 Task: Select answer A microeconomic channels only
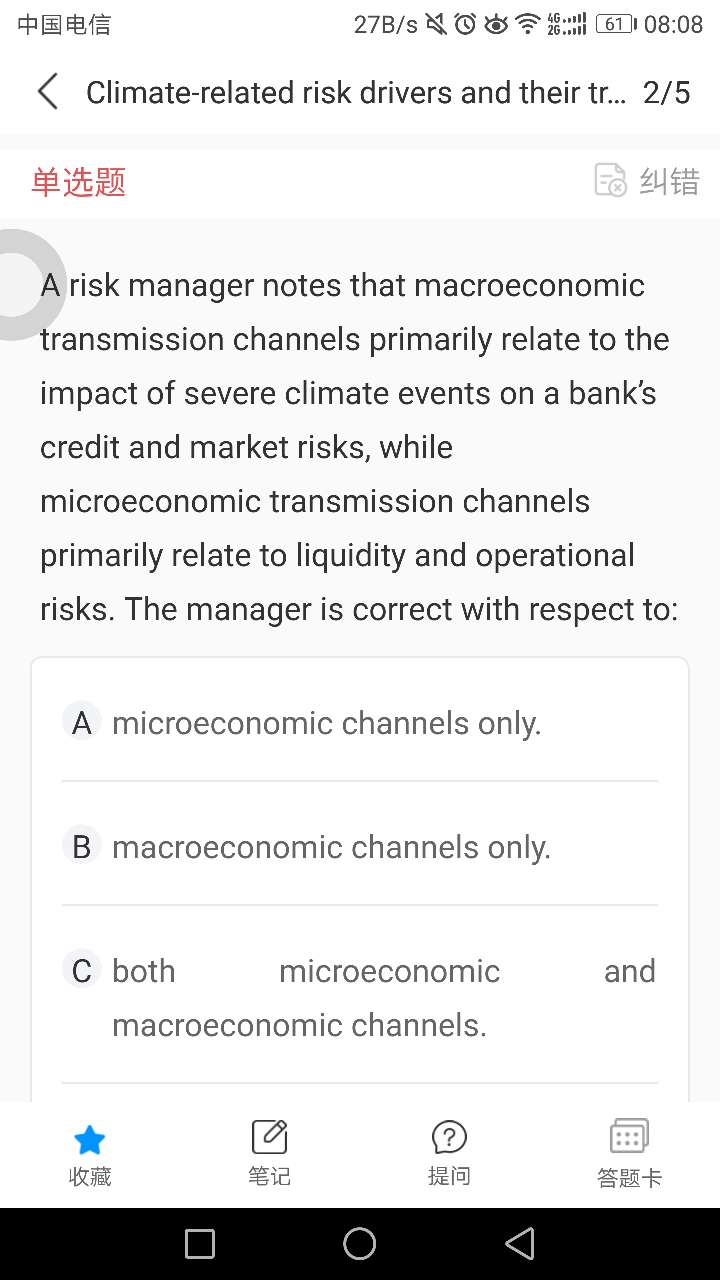click(x=326, y=723)
